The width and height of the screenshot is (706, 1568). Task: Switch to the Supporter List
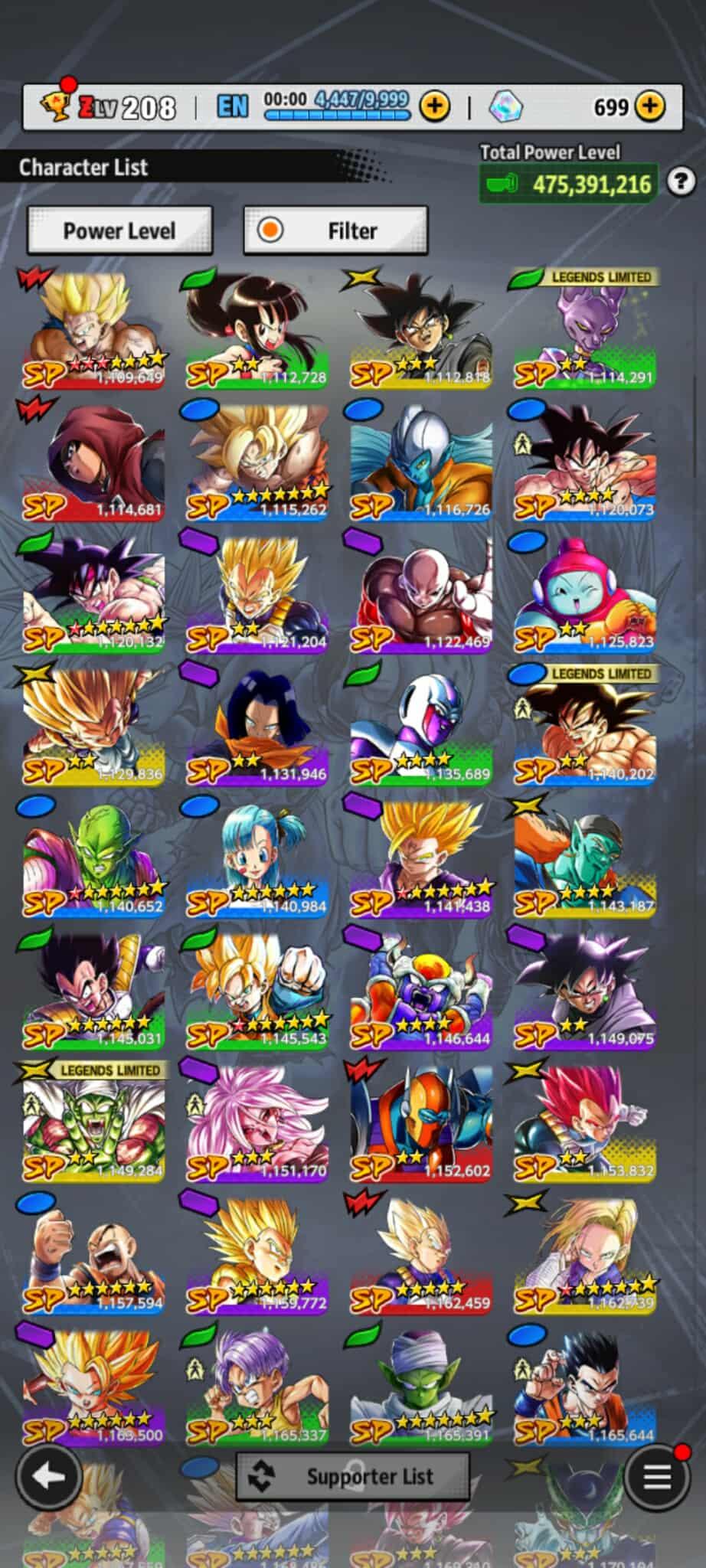[x=353, y=1476]
